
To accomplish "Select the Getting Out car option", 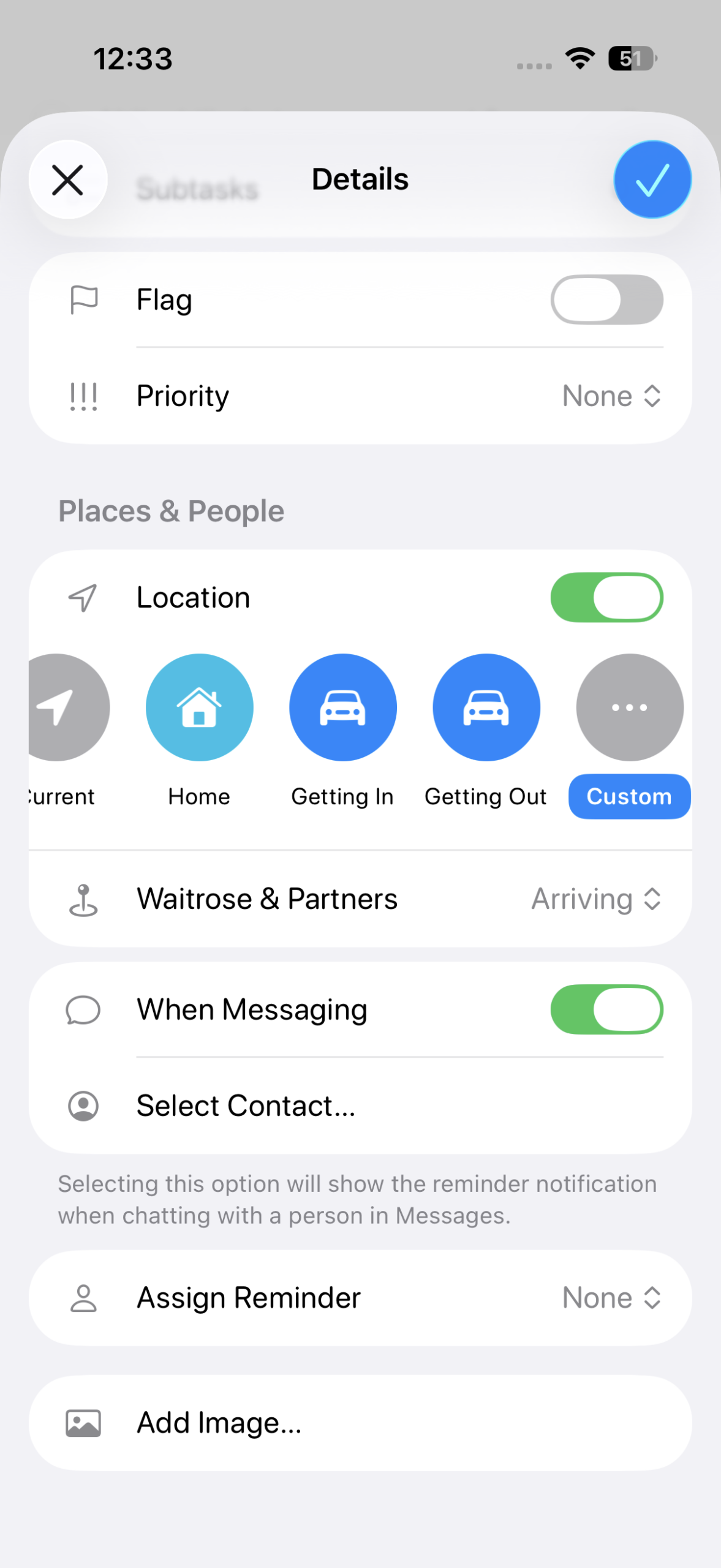I will (x=486, y=708).
